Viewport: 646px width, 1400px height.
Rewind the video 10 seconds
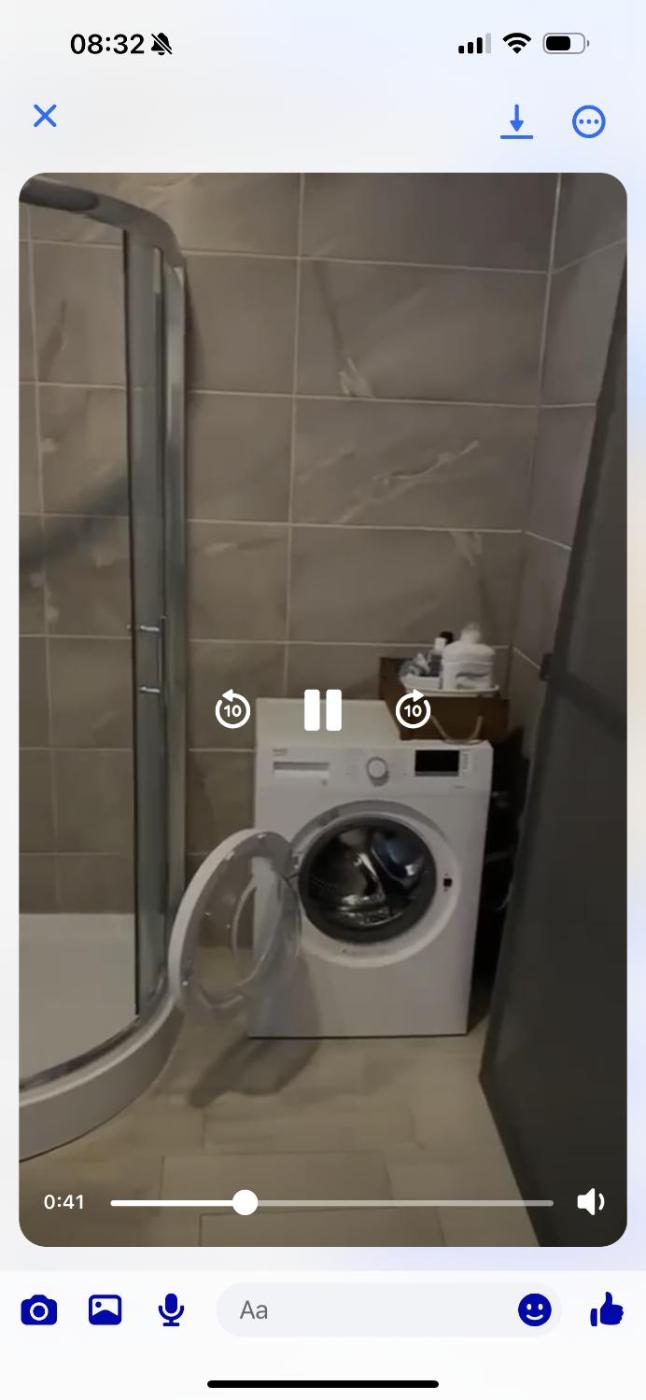tap(233, 710)
